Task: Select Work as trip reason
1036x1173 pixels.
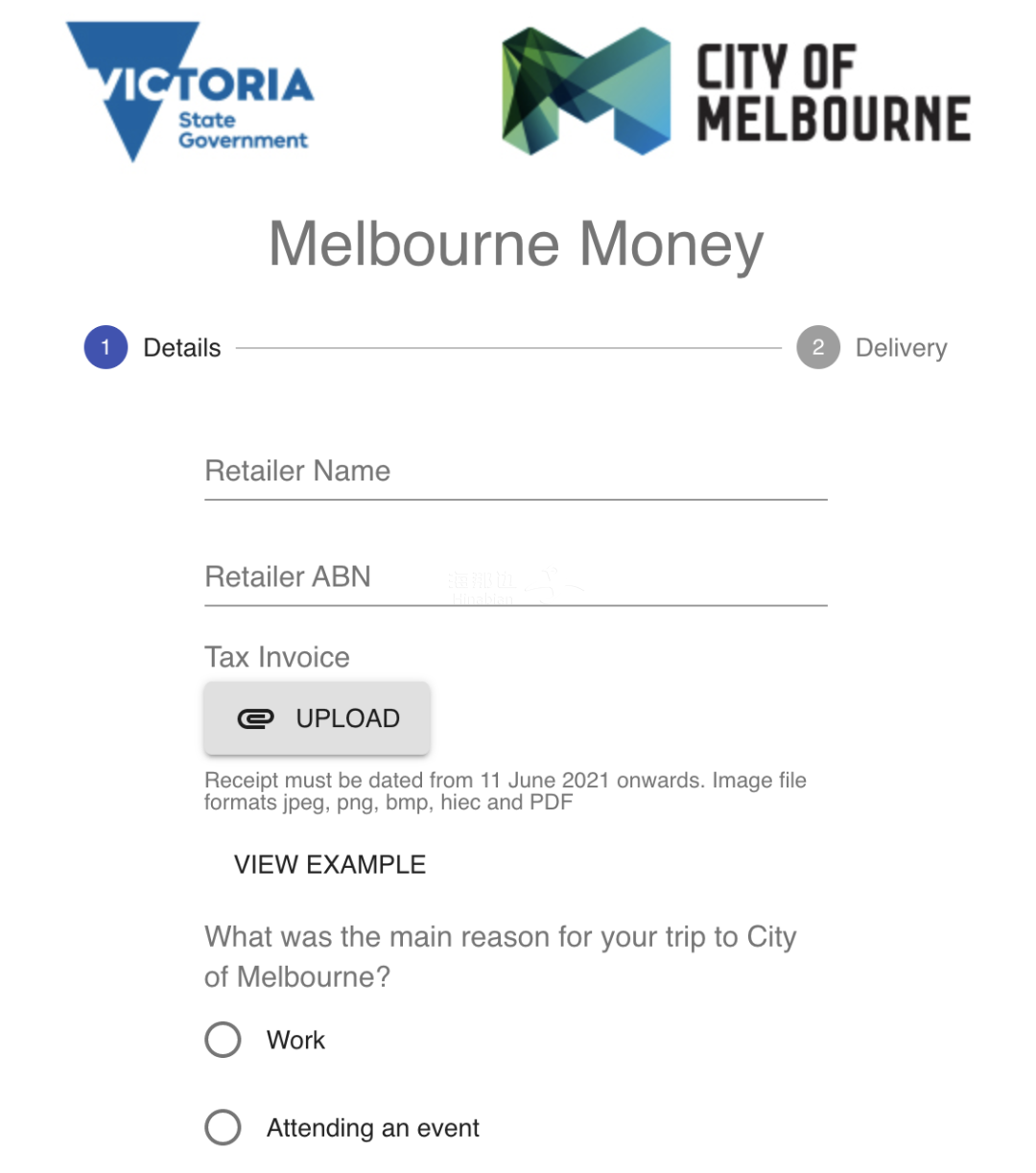Action: [224, 1040]
